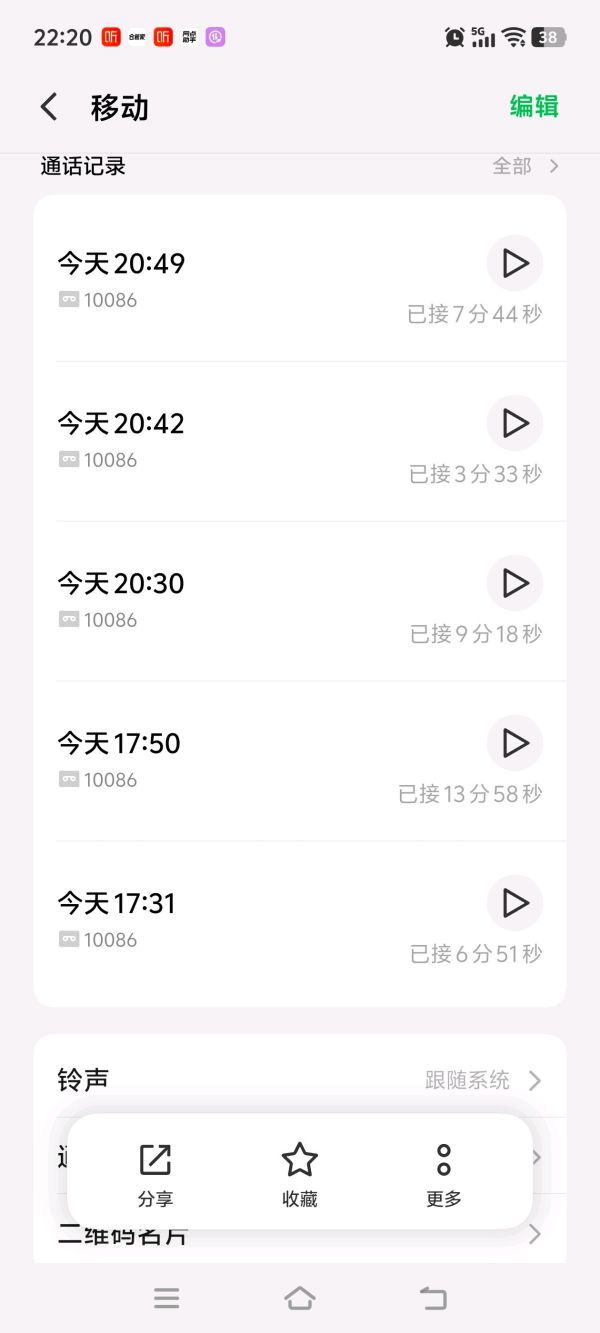Viewport: 600px width, 1333px height.
Task: Tap 编辑 to edit the contact
Action: click(534, 106)
